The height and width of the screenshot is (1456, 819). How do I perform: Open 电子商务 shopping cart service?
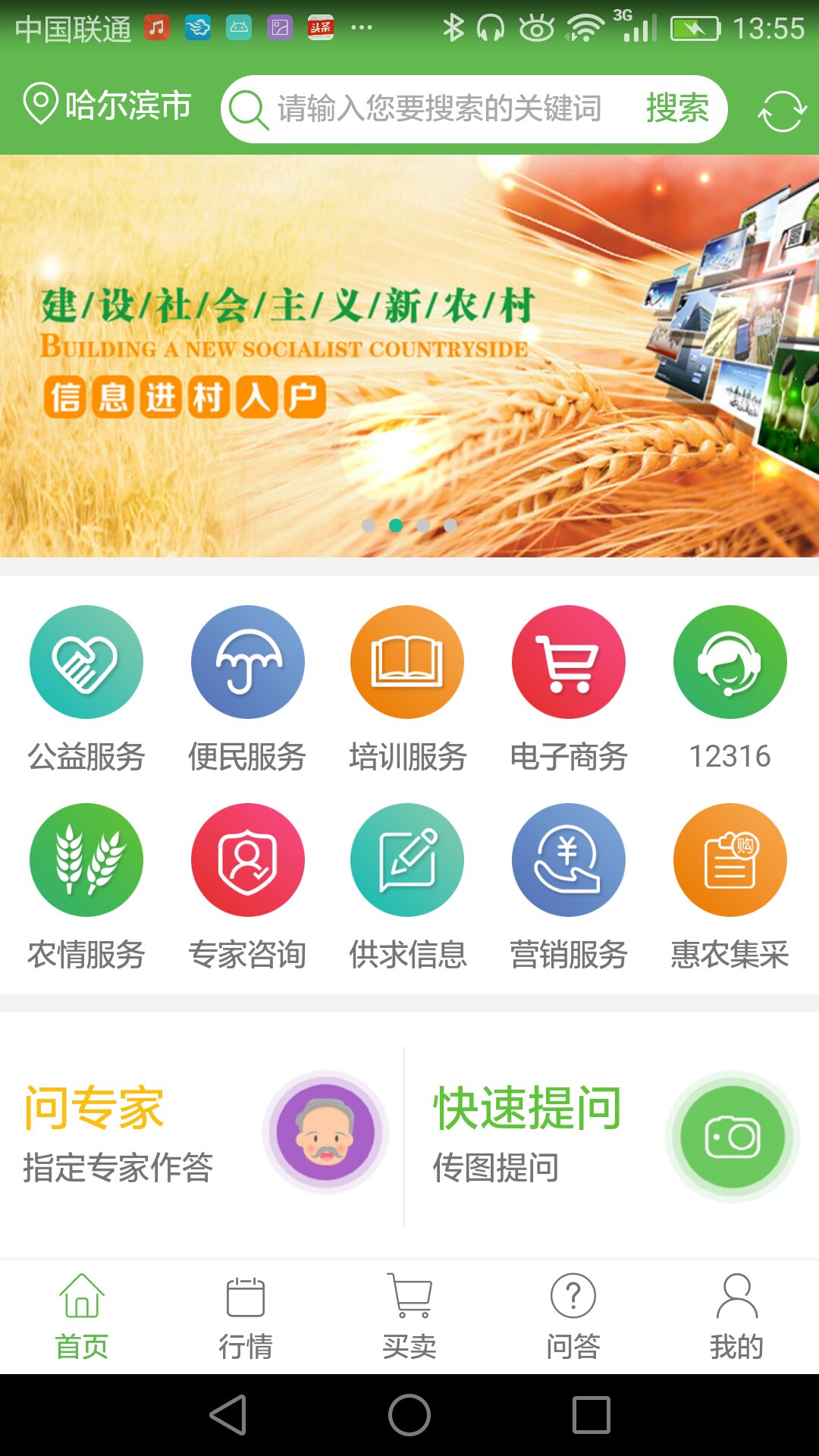click(x=569, y=661)
